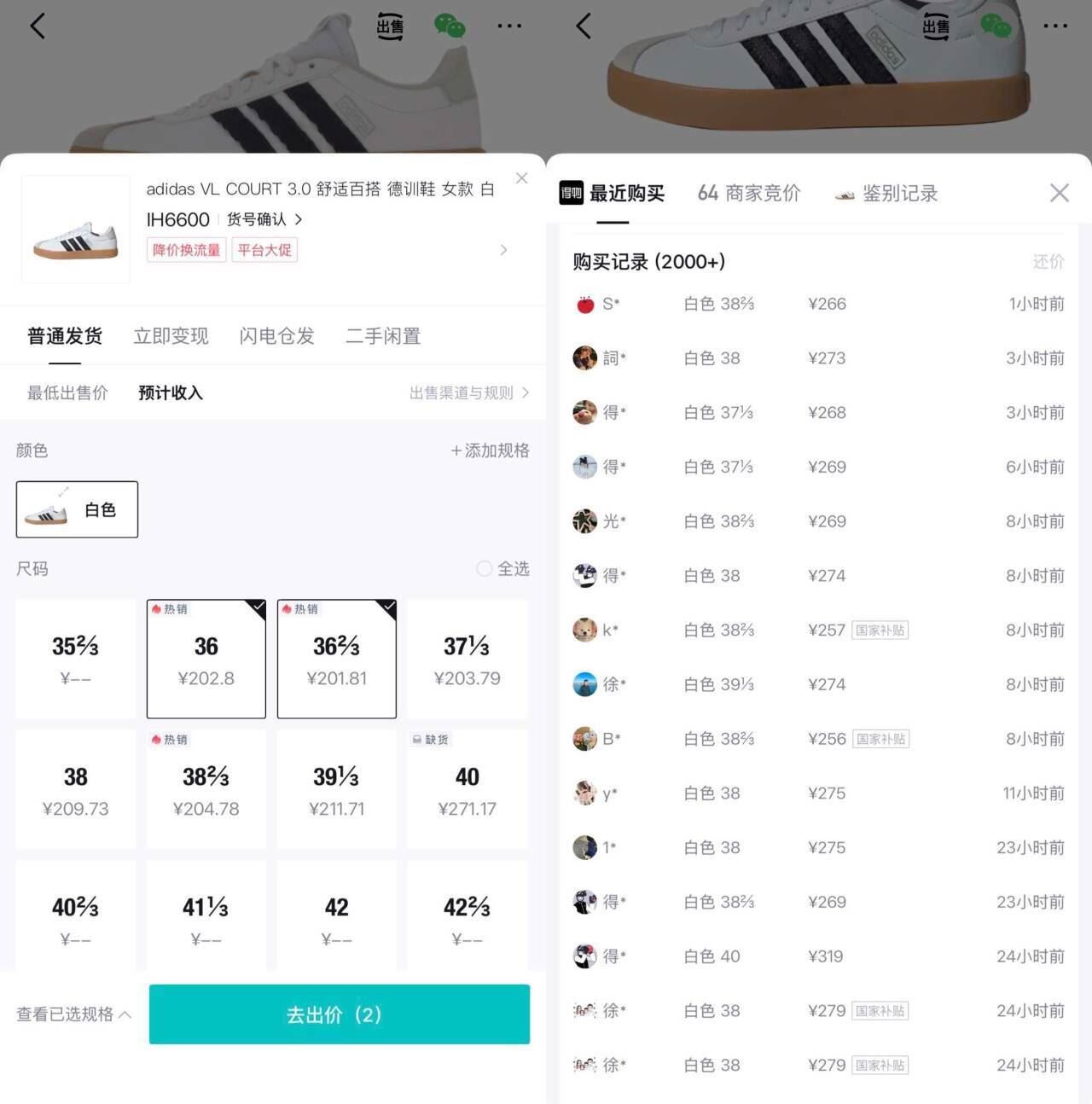Open 出售渠道与规则 rules link
This screenshot has height=1104, width=1092.
point(469,392)
